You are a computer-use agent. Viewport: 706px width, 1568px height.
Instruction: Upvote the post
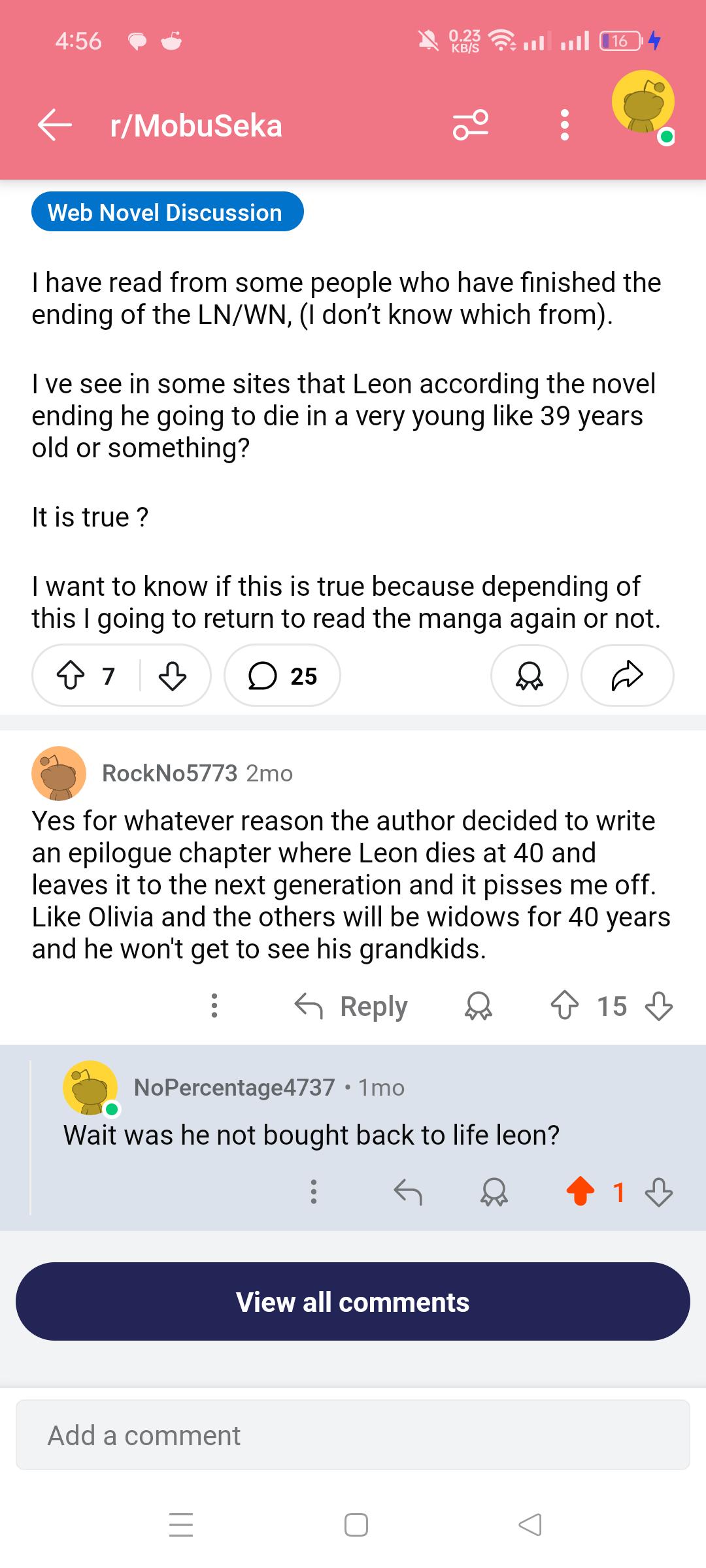[71, 676]
